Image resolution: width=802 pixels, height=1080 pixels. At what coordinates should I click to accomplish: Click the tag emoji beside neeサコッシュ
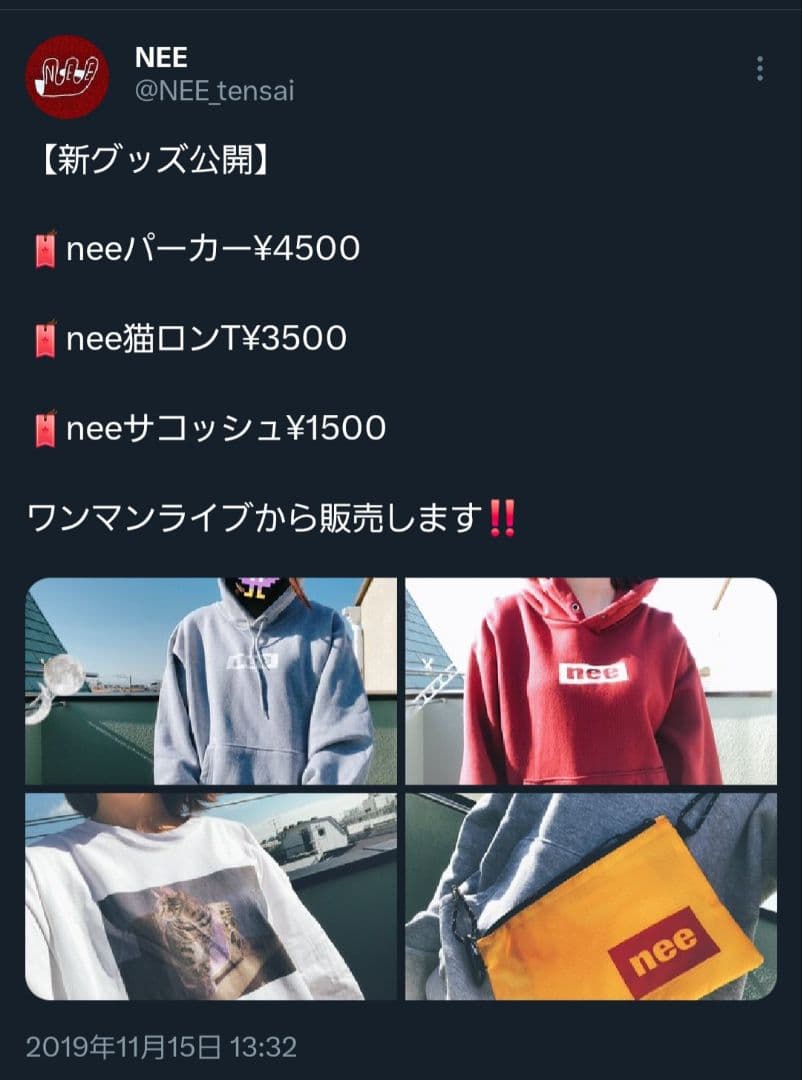44,426
